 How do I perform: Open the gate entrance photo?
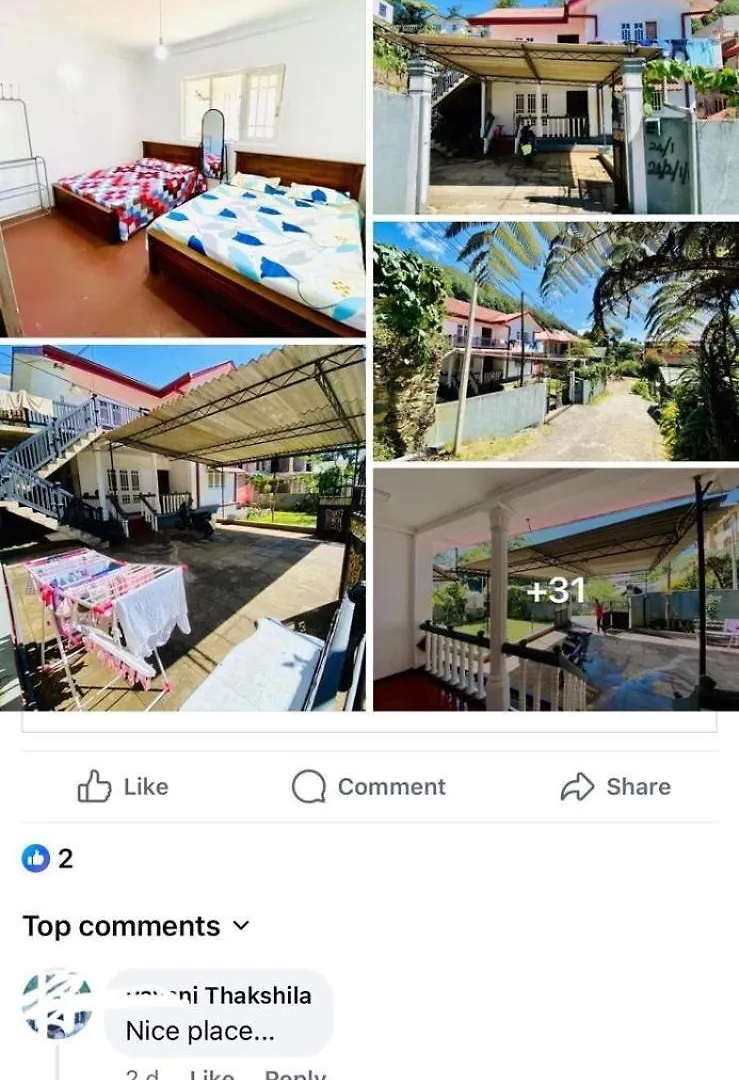[556, 107]
